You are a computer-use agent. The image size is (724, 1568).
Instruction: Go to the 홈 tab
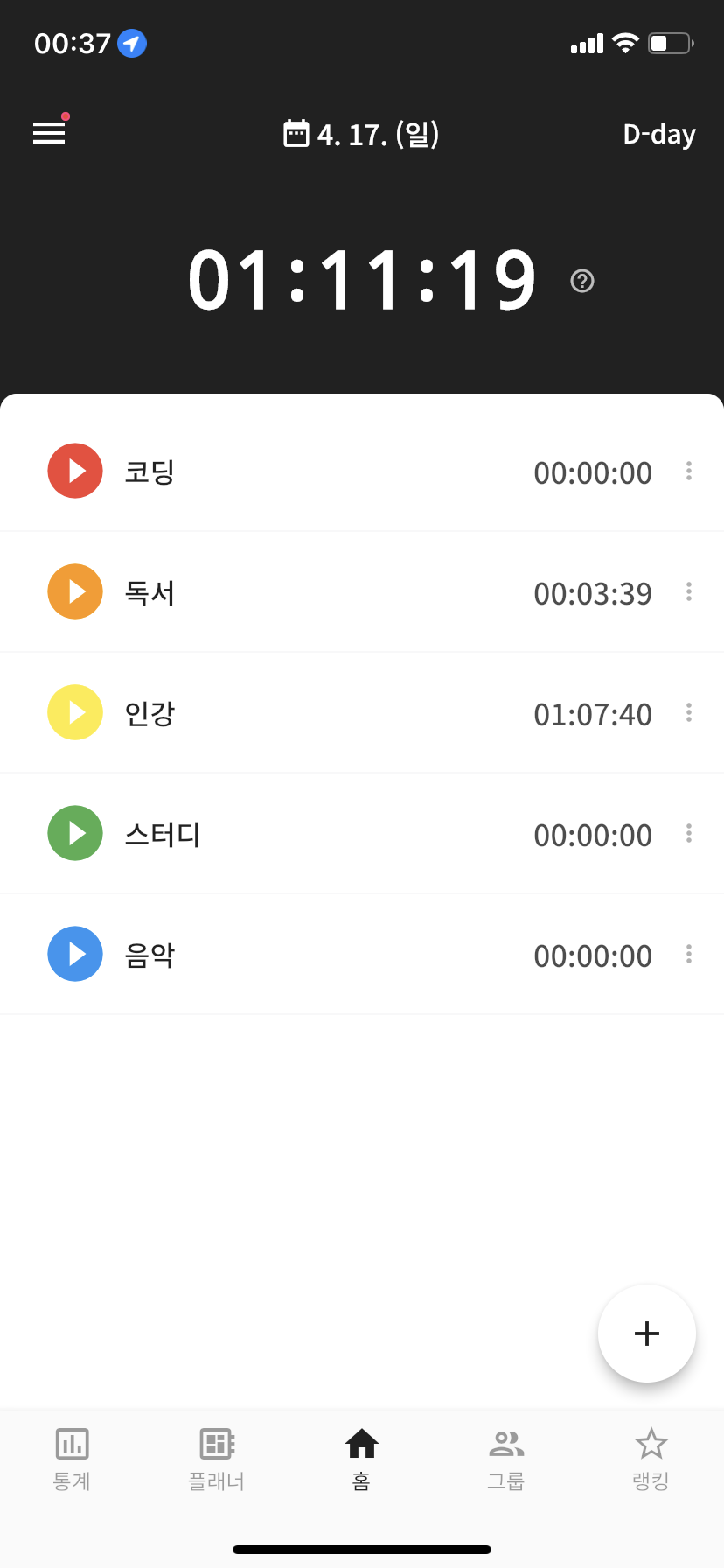pos(362,1459)
